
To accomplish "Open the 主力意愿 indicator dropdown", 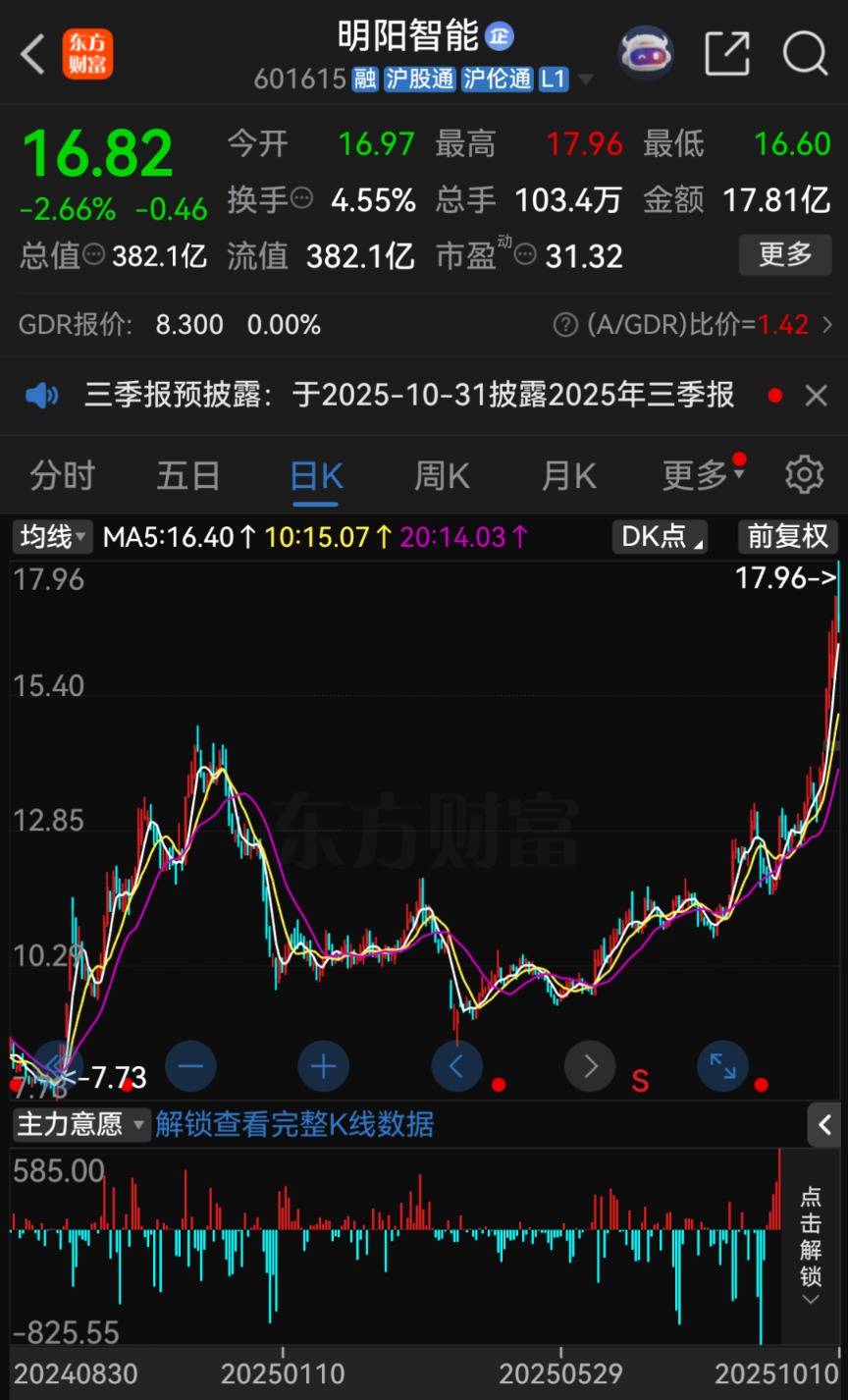I will tap(80, 1124).
